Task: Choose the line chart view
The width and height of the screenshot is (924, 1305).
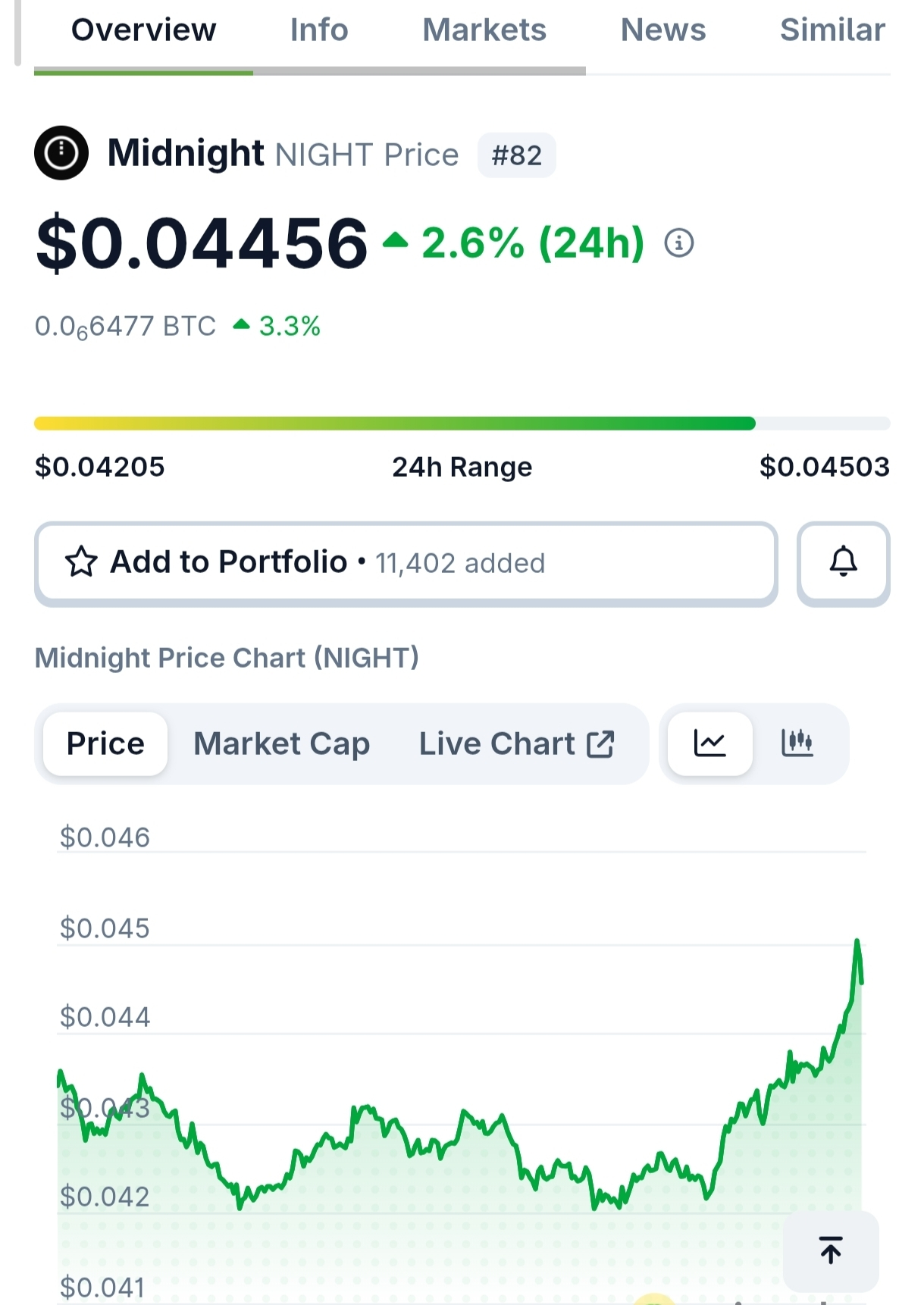Action: pos(710,743)
